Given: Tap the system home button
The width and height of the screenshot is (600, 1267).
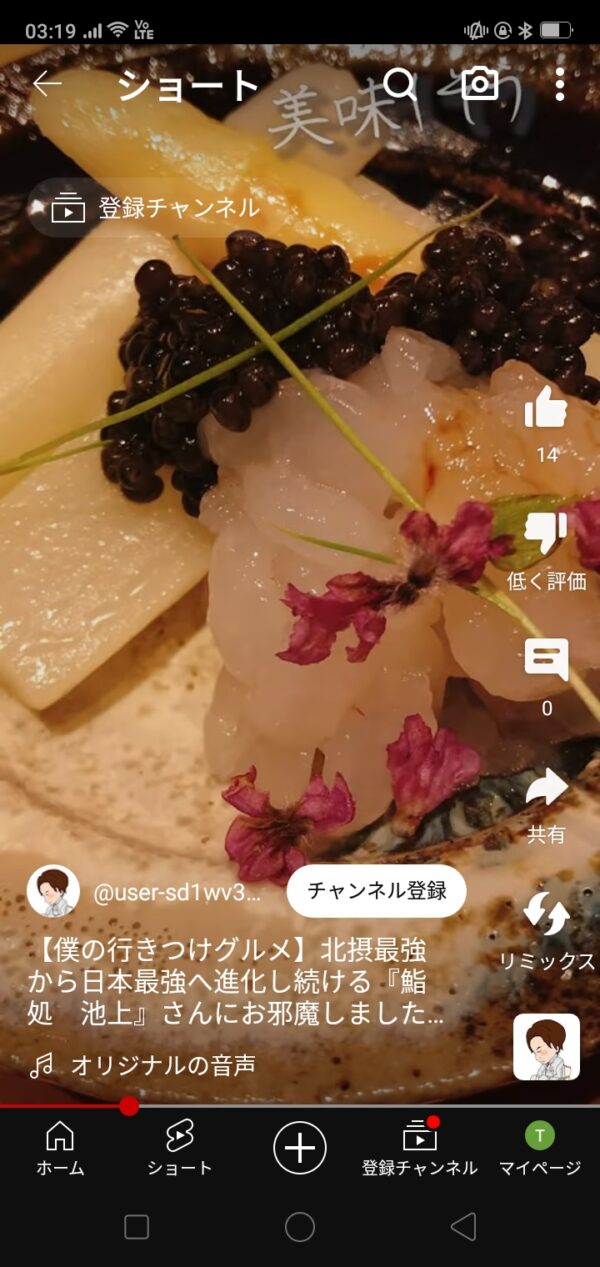Looking at the screenshot, I should click(x=300, y=1227).
